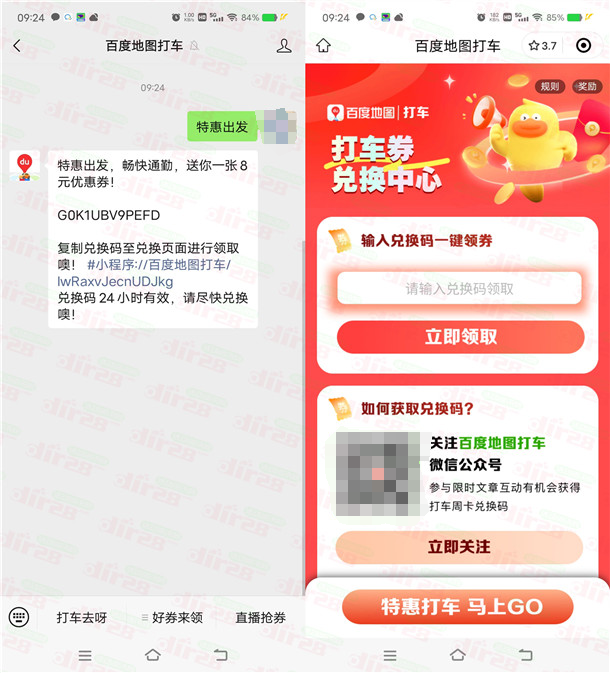View the 规则 page

tap(549, 86)
